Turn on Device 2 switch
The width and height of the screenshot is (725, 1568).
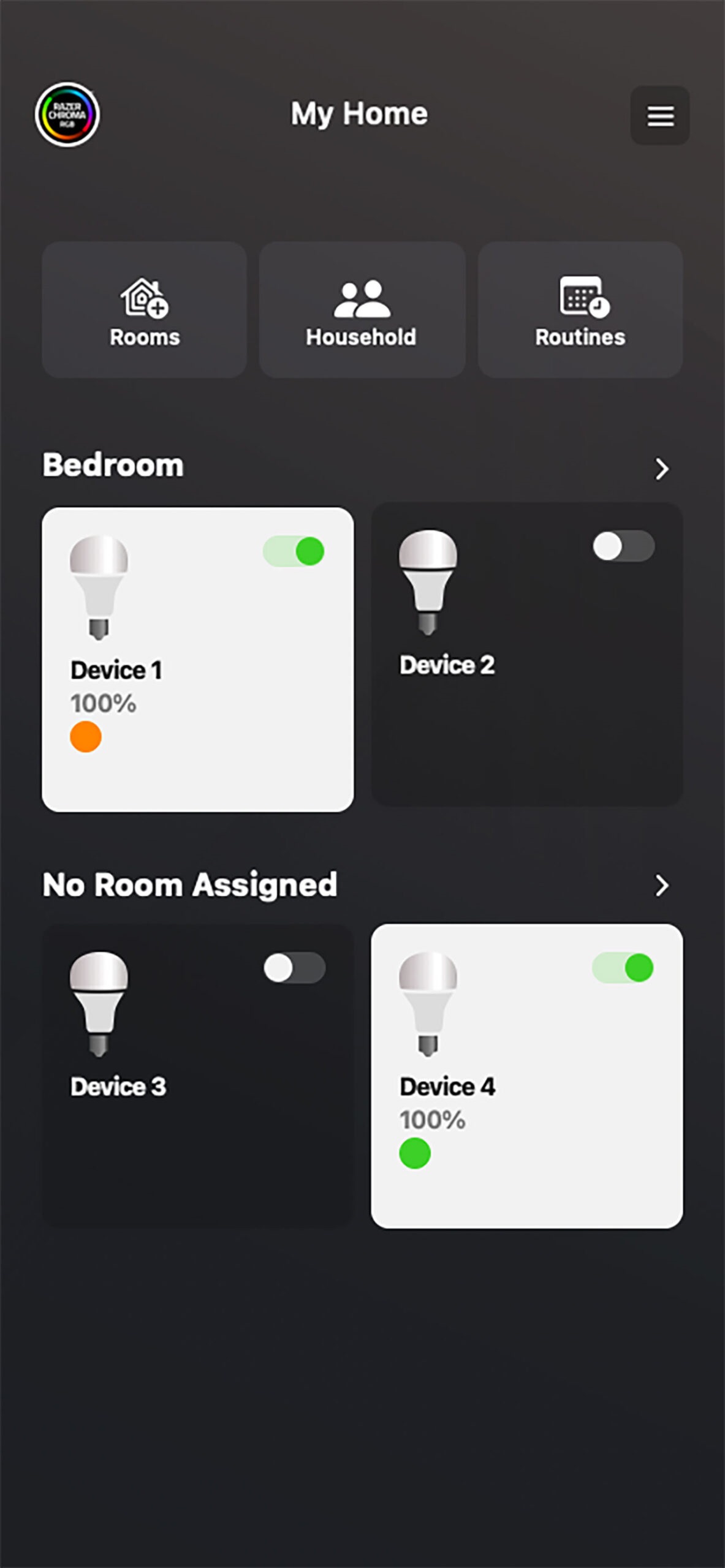click(623, 546)
